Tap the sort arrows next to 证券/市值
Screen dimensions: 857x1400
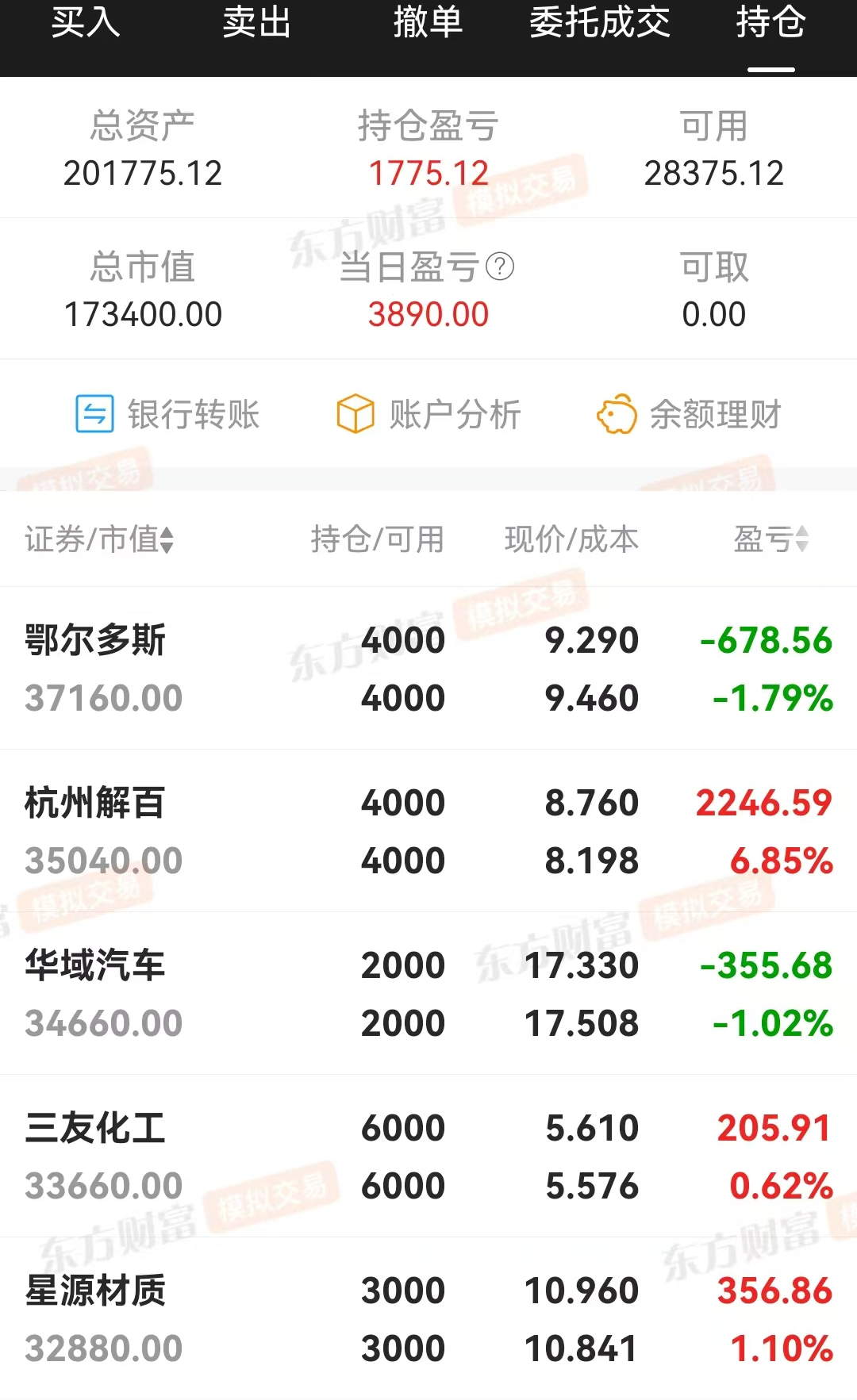[165, 540]
